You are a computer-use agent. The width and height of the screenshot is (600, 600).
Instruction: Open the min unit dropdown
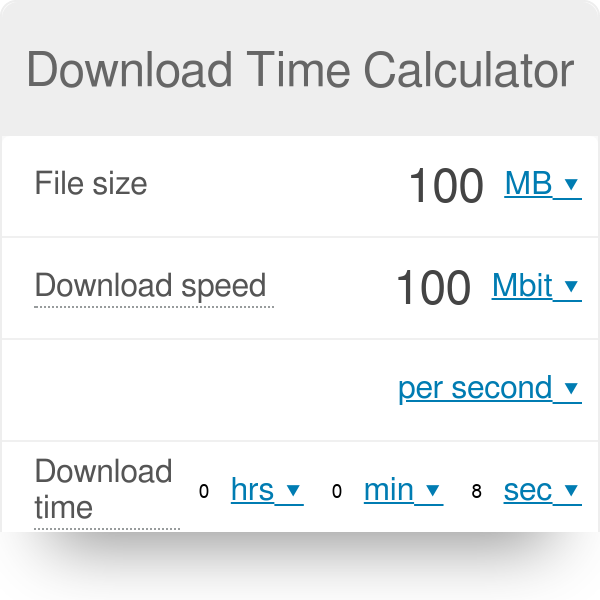(x=402, y=490)
